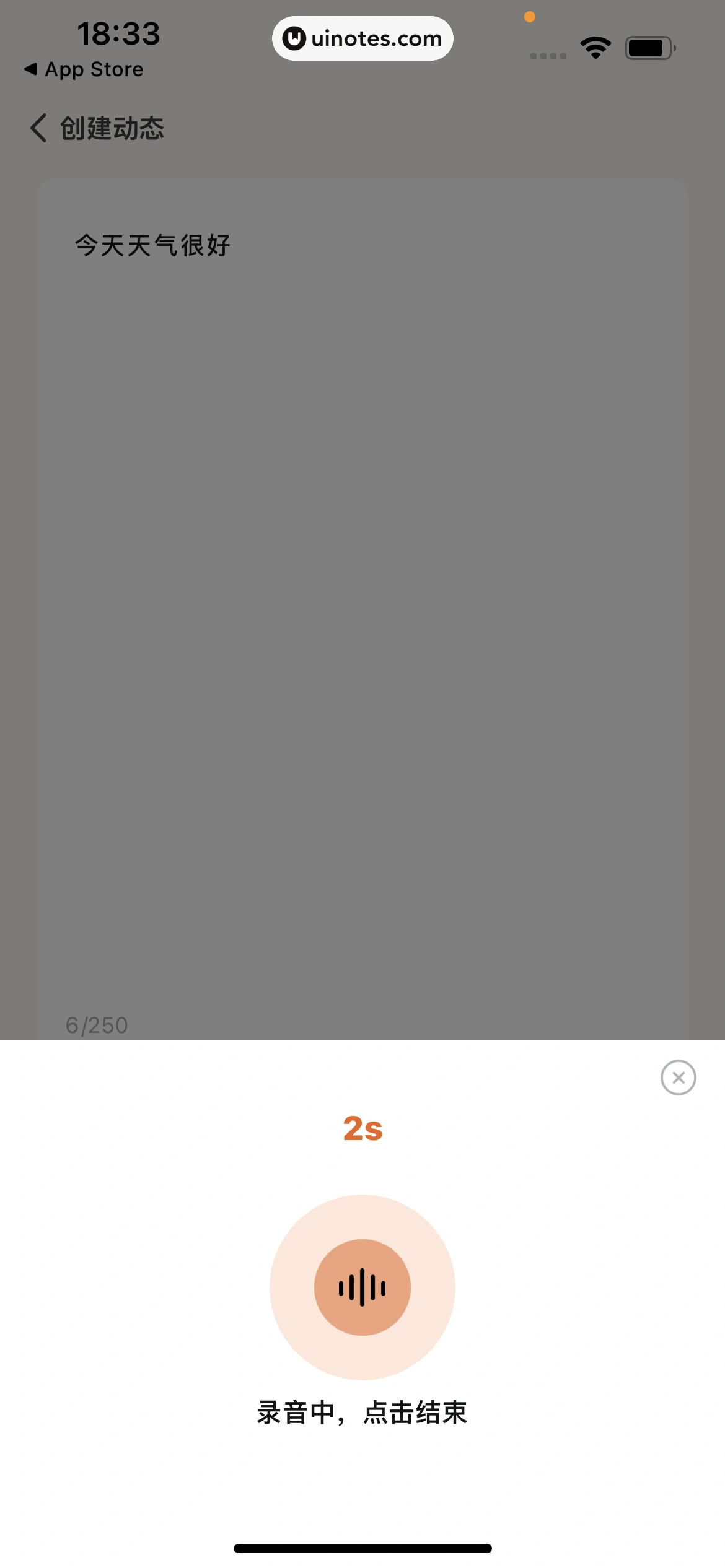Close the recording panel
Image resolution: width=725 pixels, height=1568 pixels.
click(x=678, y=1078)
